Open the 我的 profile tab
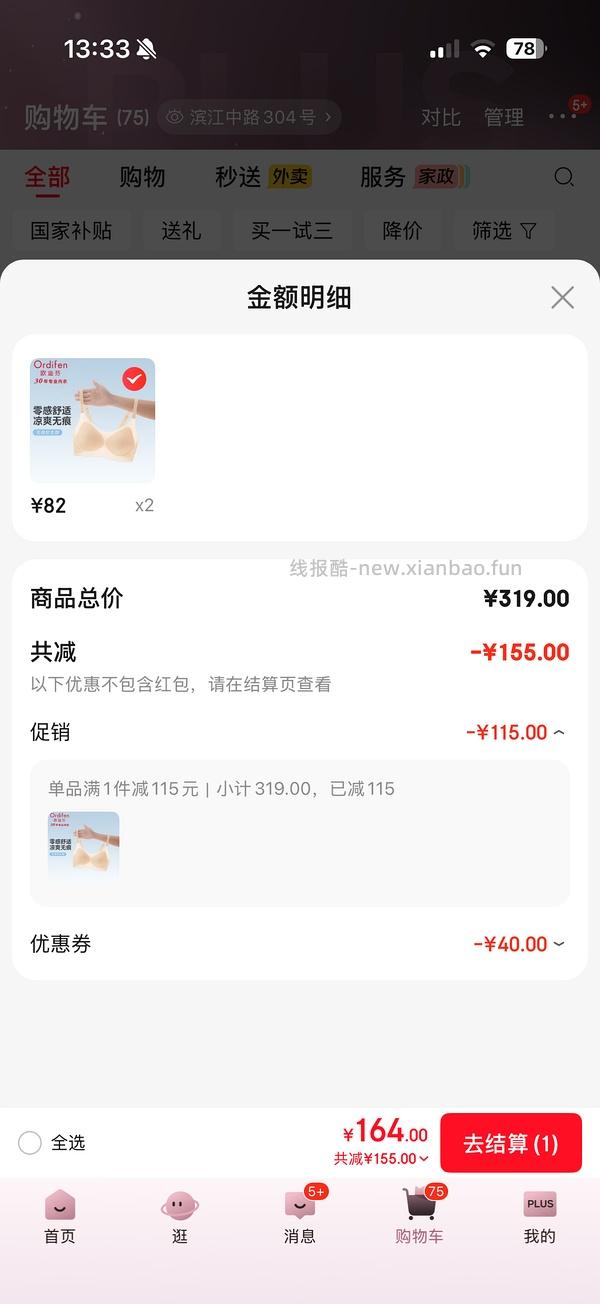 (x=540, y=1216)
